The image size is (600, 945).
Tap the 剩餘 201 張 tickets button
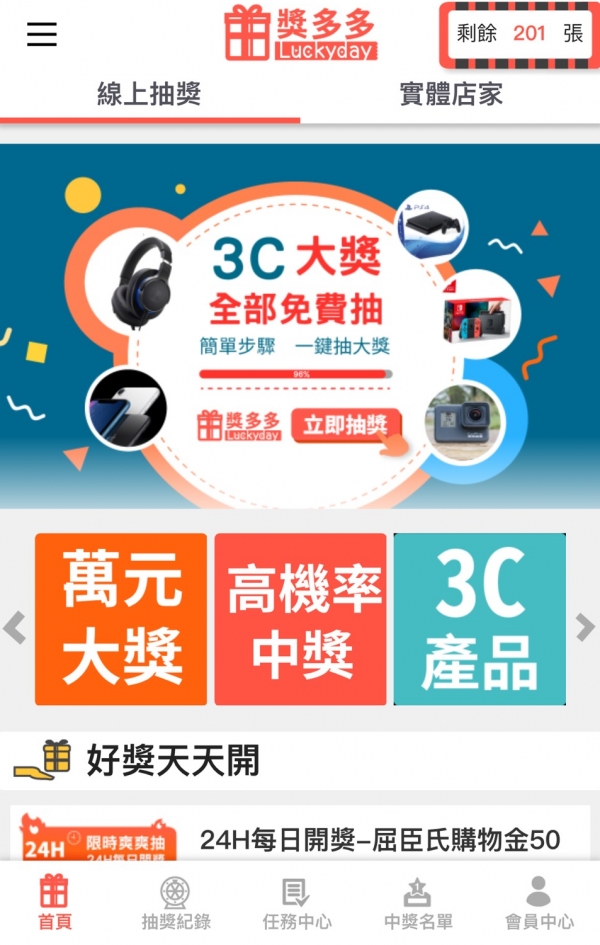click(x=519, y=34)
